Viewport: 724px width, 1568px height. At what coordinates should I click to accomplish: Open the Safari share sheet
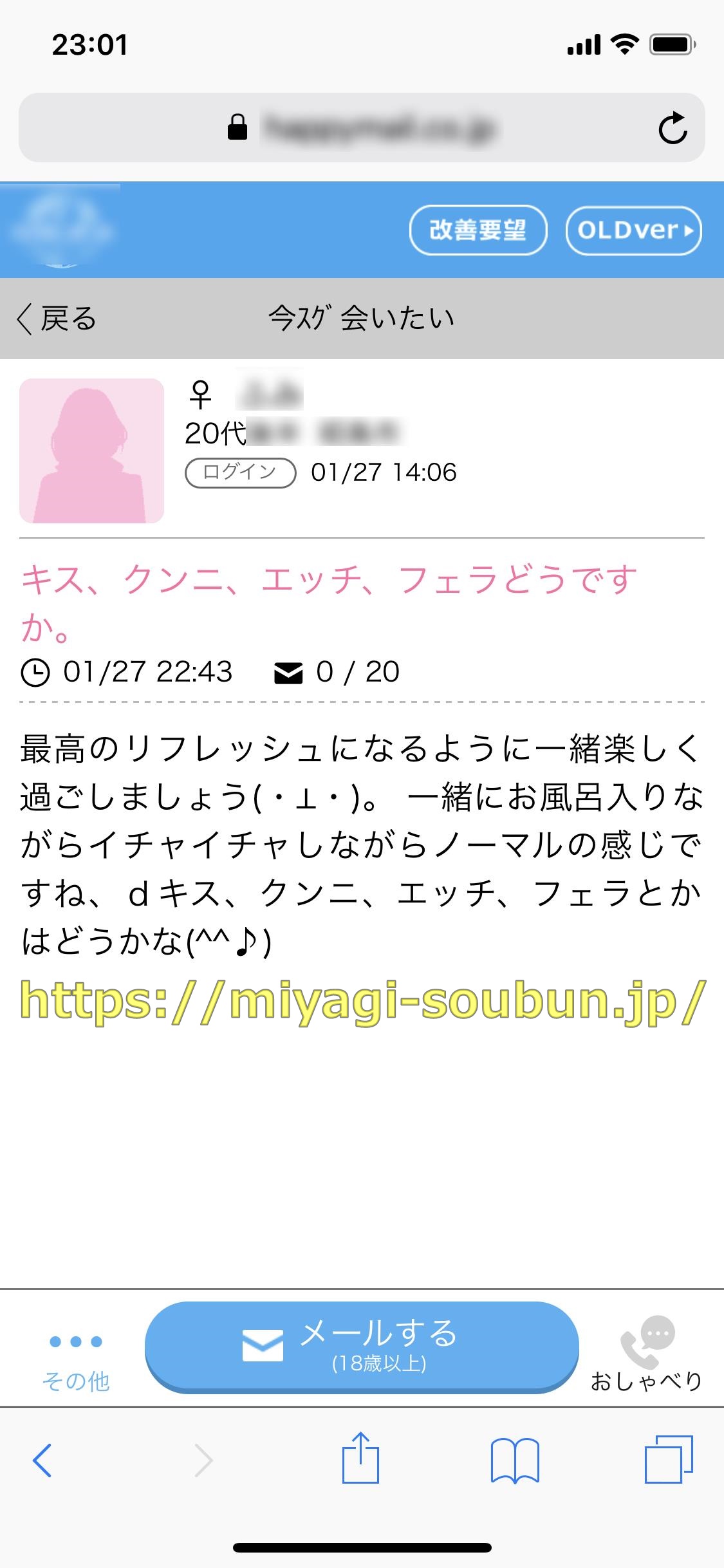pyautogui.click(x=360, y=1459)
